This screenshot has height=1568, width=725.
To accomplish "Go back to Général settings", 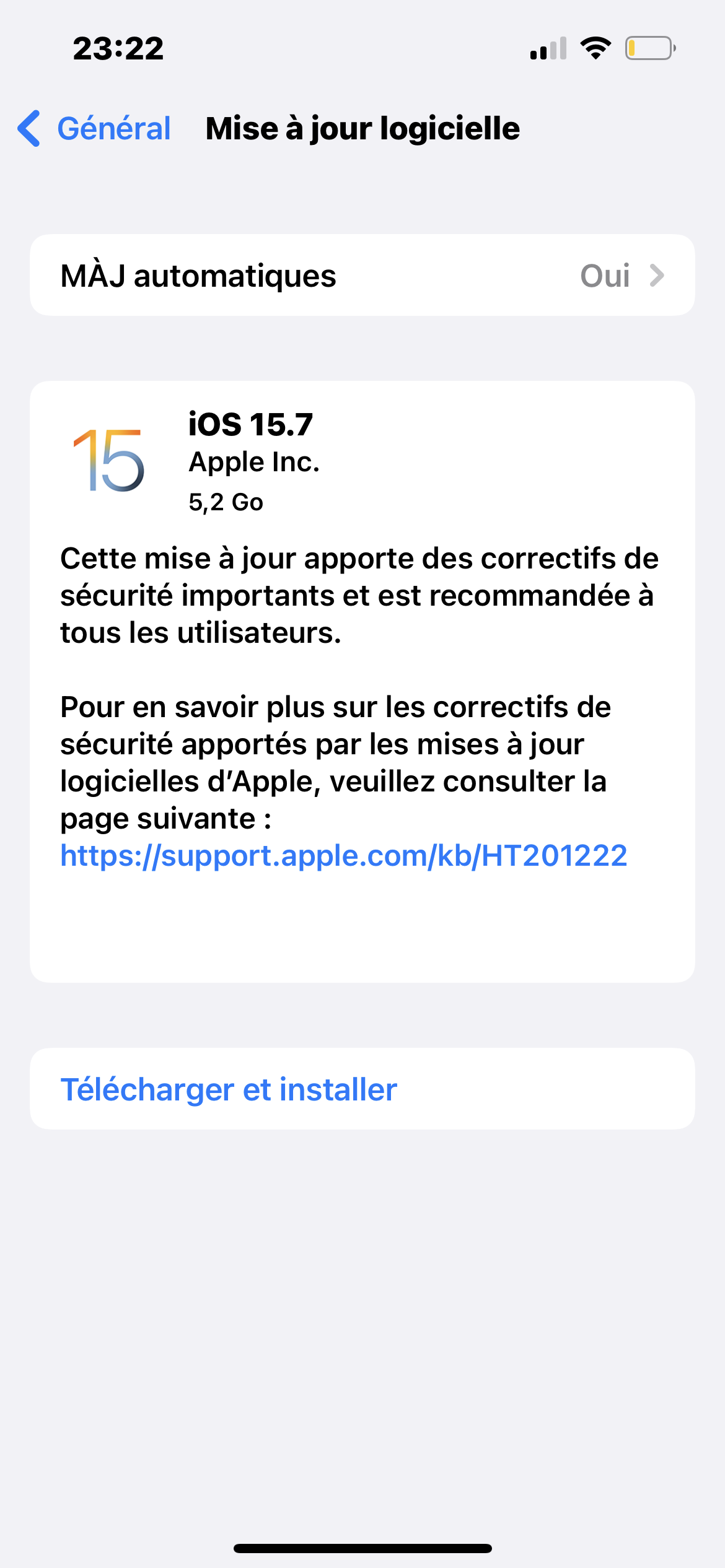I will (94, 129).
